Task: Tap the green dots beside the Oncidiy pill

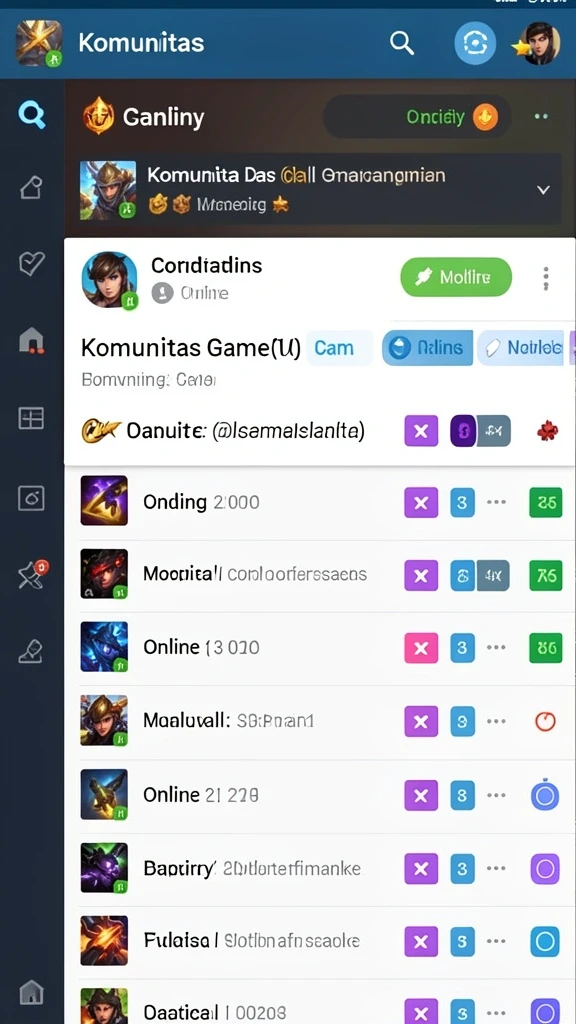Action: tap(541, 117)
